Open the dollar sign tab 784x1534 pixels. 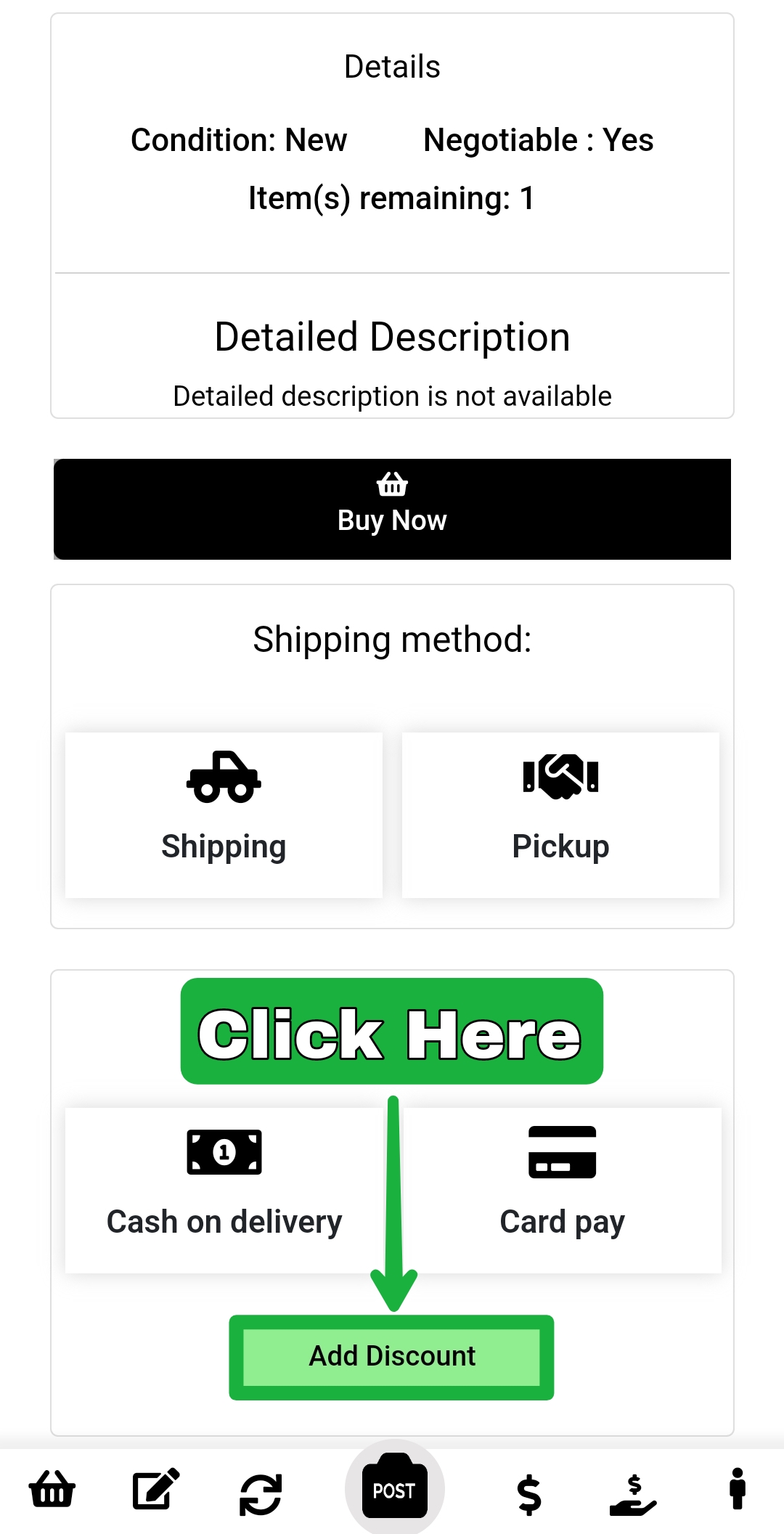pyautogui.click(x=529, y=1494)
